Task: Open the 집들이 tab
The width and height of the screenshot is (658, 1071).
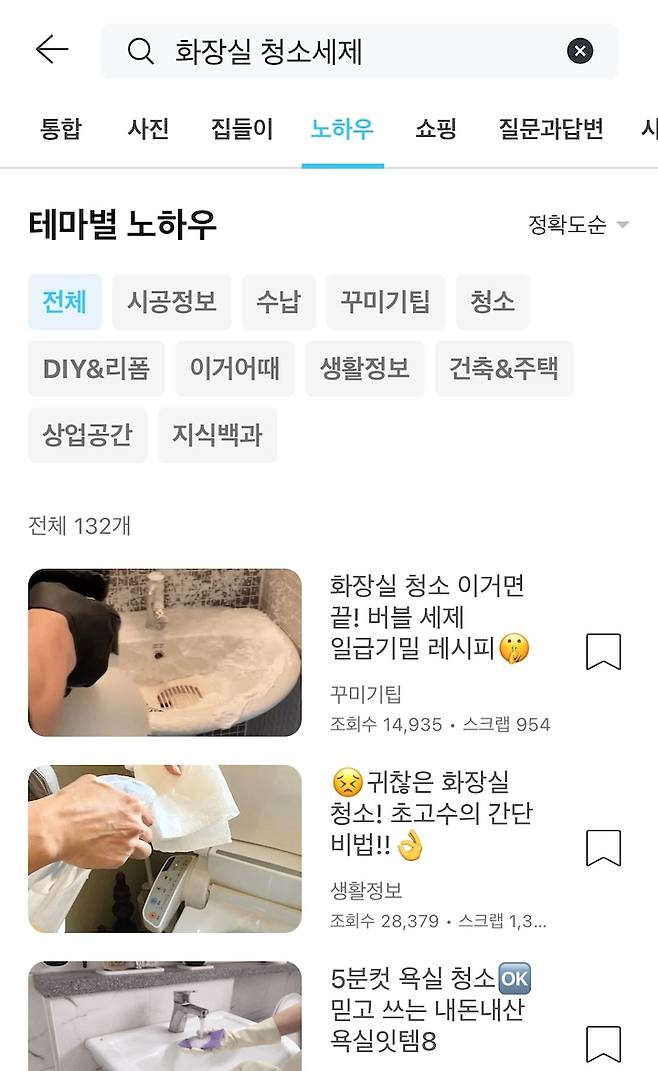Action: pyautogui.click(x=242, y=129)
